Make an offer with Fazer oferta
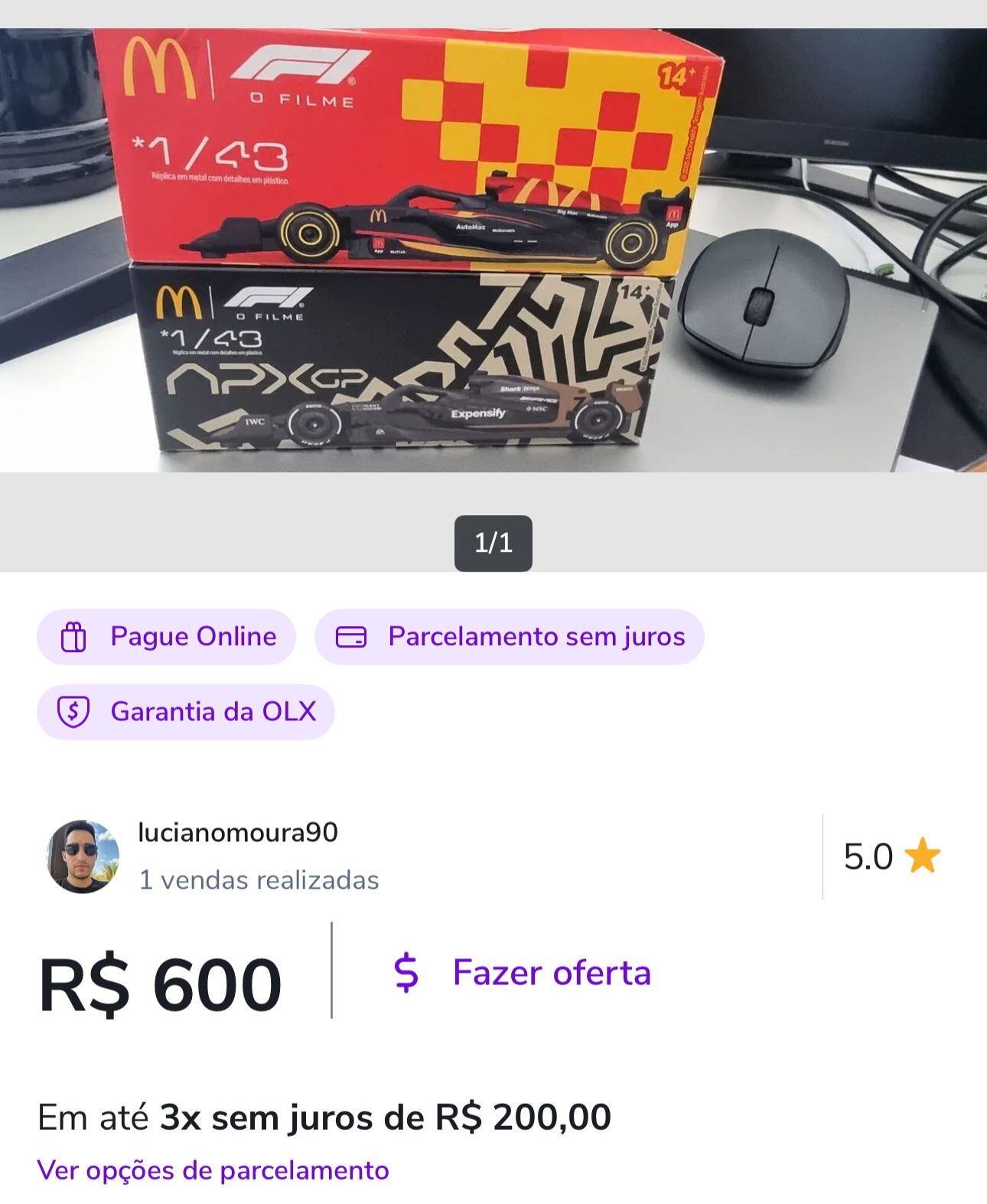This screenshot has height=1204, width=987. tap(522, 973)
